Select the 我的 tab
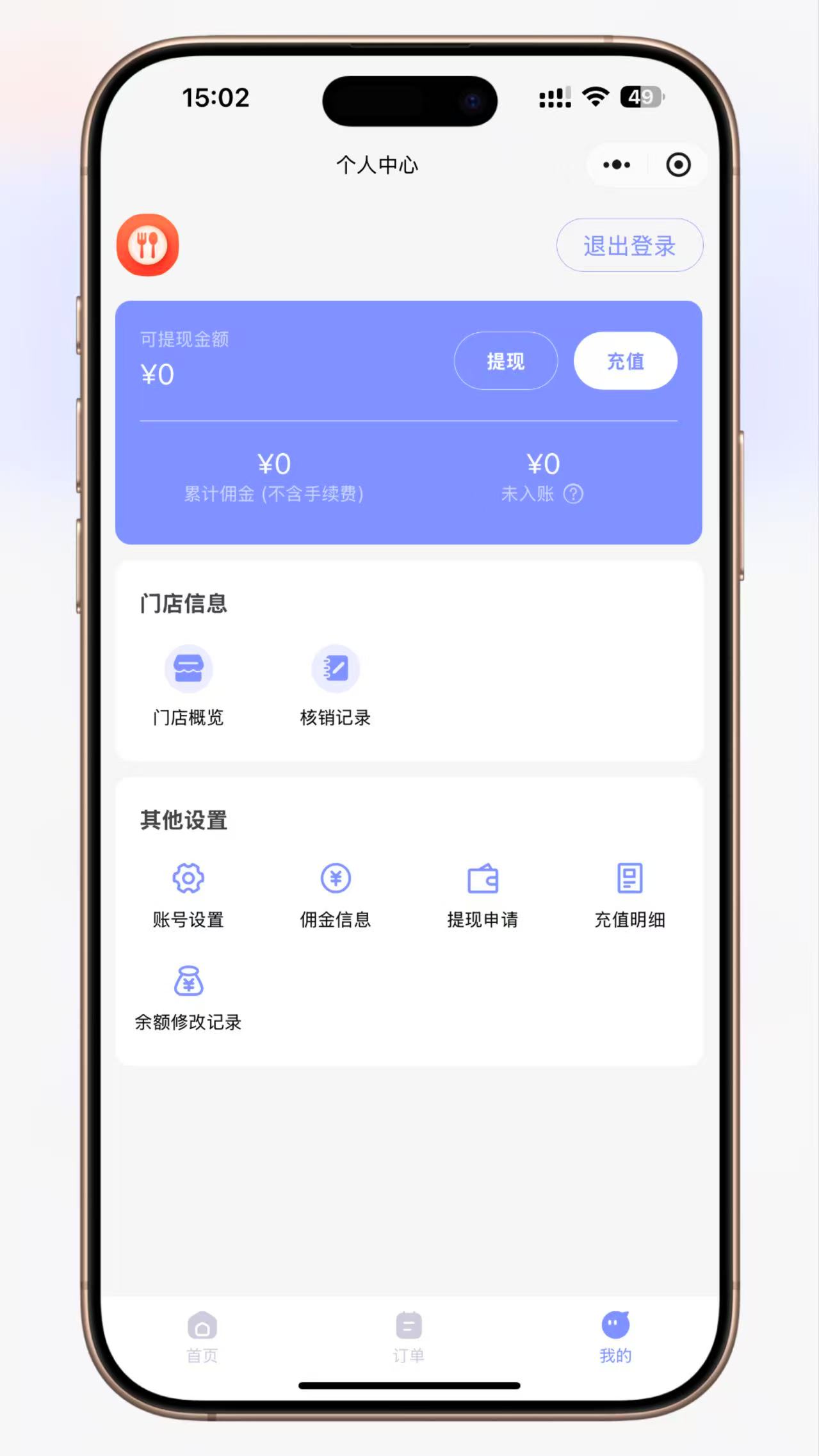The image size is (819, 1456). tap(615, 1337)
